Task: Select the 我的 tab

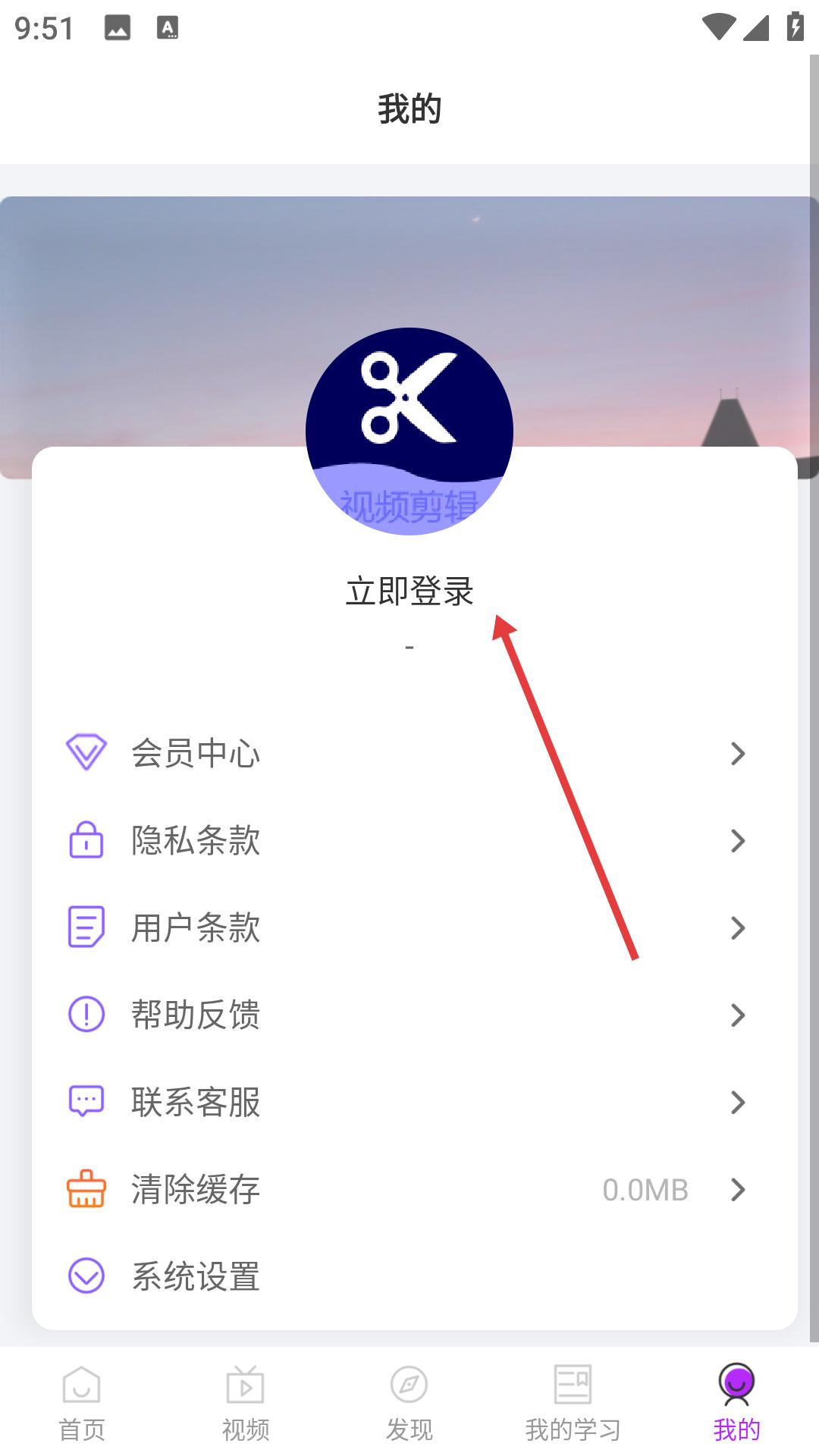Action: 736,1403
